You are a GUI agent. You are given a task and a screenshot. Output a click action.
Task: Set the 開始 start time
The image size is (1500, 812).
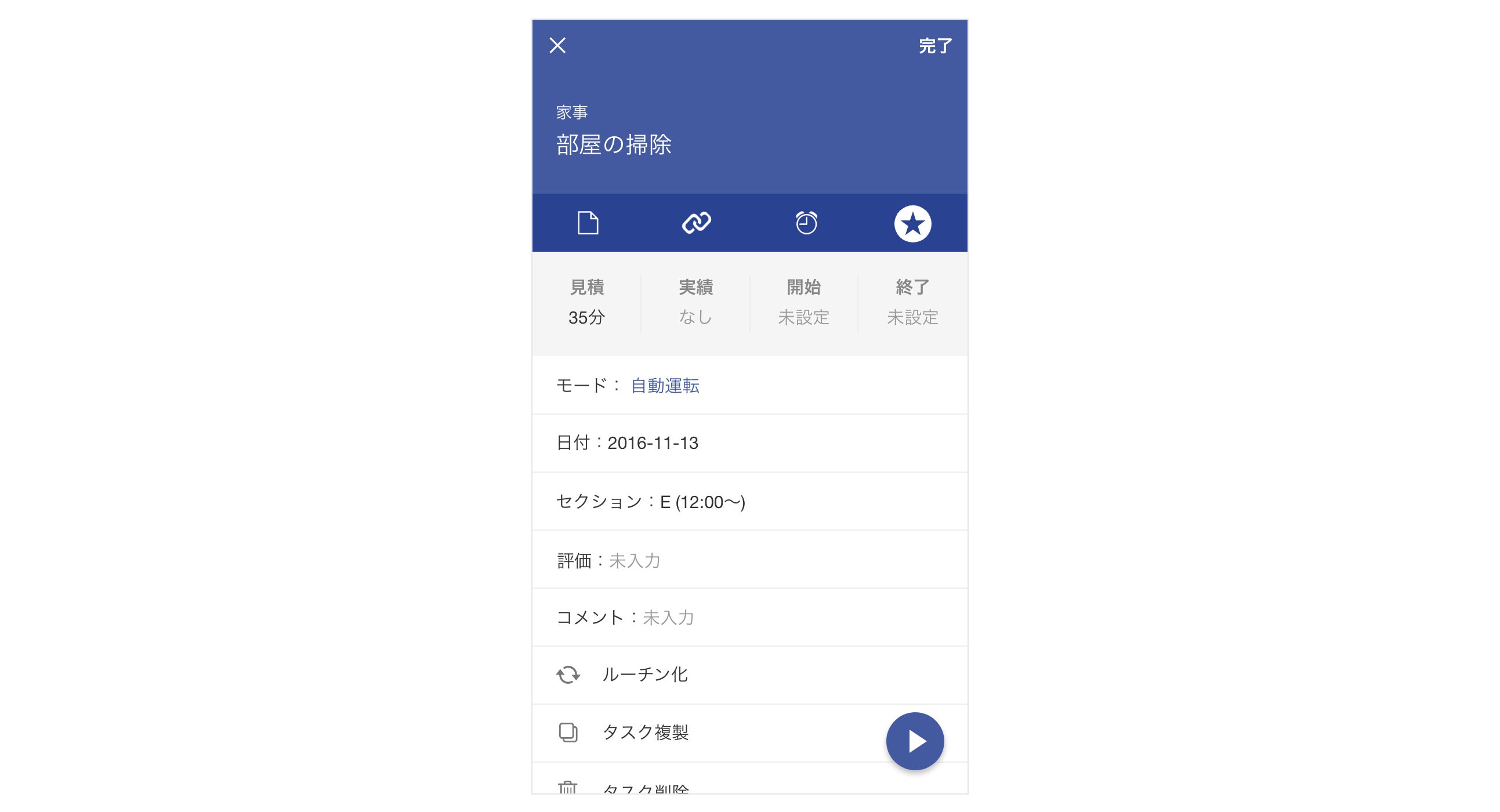[x=803, y=303]
